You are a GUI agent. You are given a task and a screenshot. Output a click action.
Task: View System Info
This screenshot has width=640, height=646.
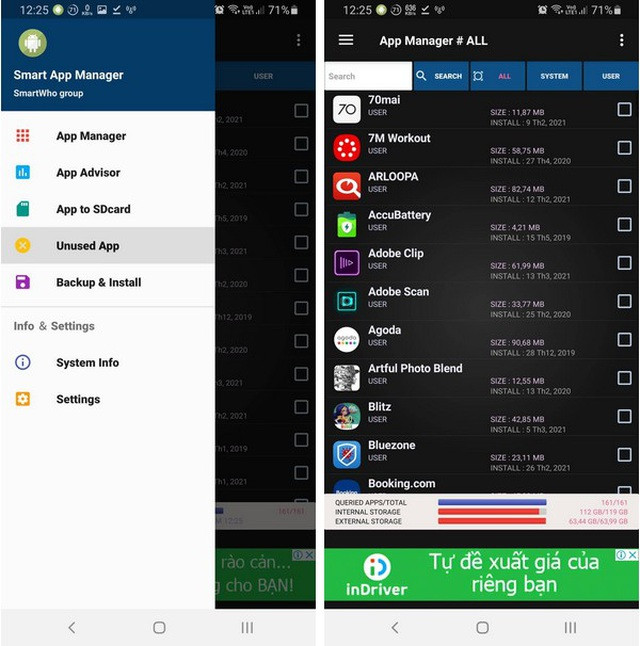[87, 363]
